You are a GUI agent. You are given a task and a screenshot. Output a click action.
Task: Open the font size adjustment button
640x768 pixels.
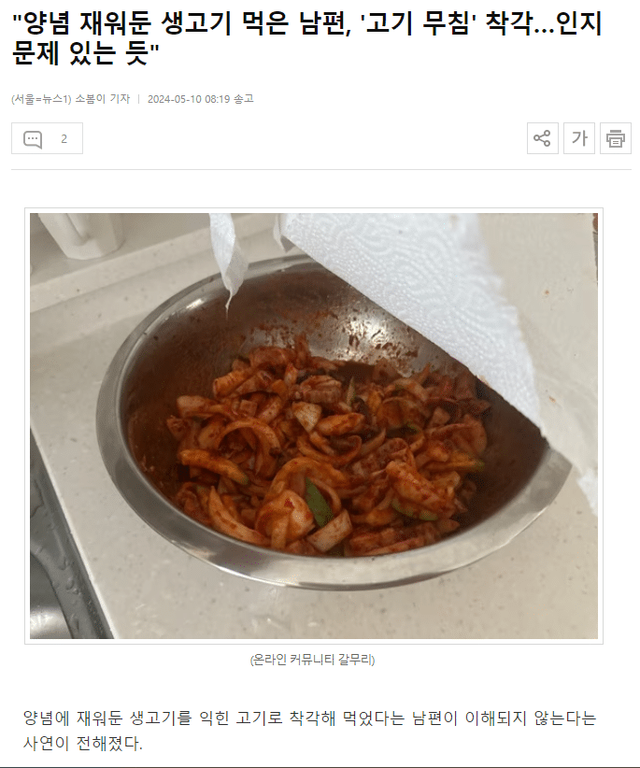click(579, 139)
